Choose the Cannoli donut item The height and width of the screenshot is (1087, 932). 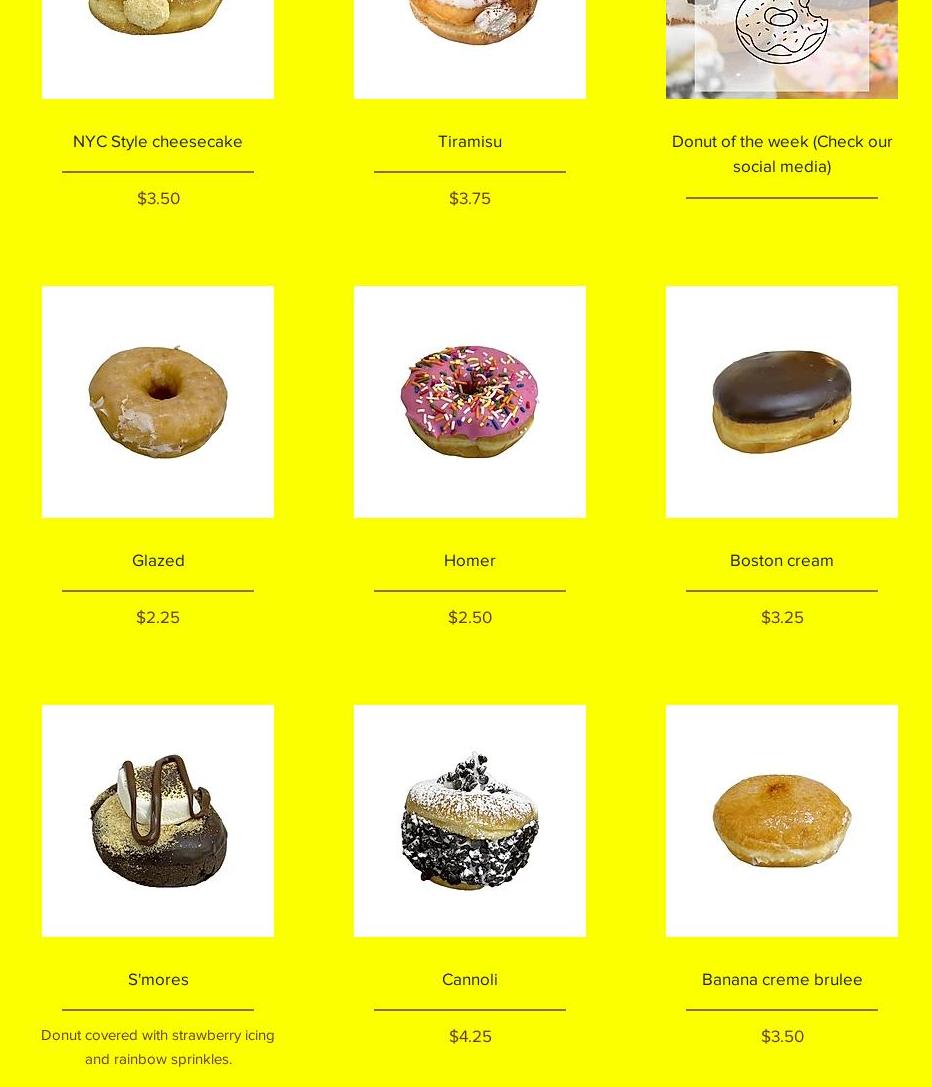pyautogui.click(x=470, y=820)
